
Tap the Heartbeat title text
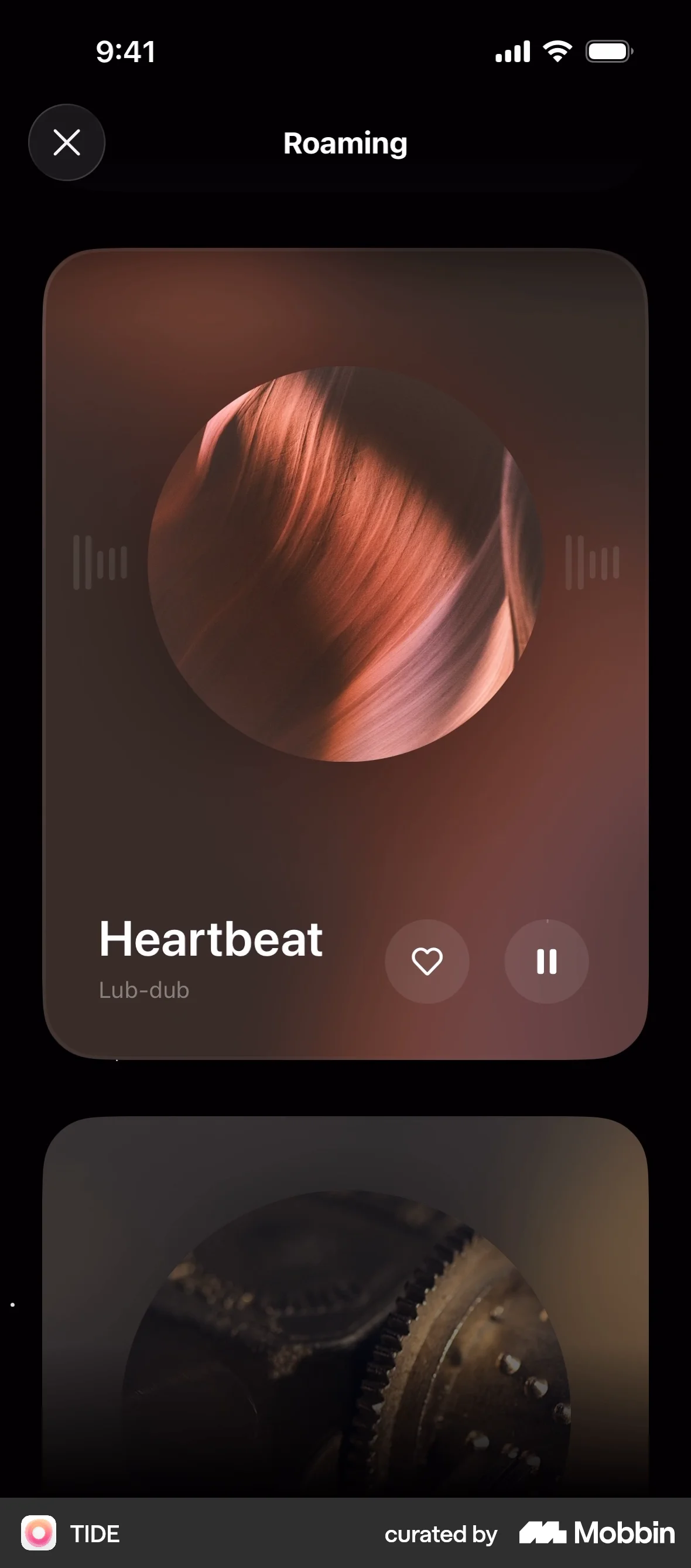point(210,939)
